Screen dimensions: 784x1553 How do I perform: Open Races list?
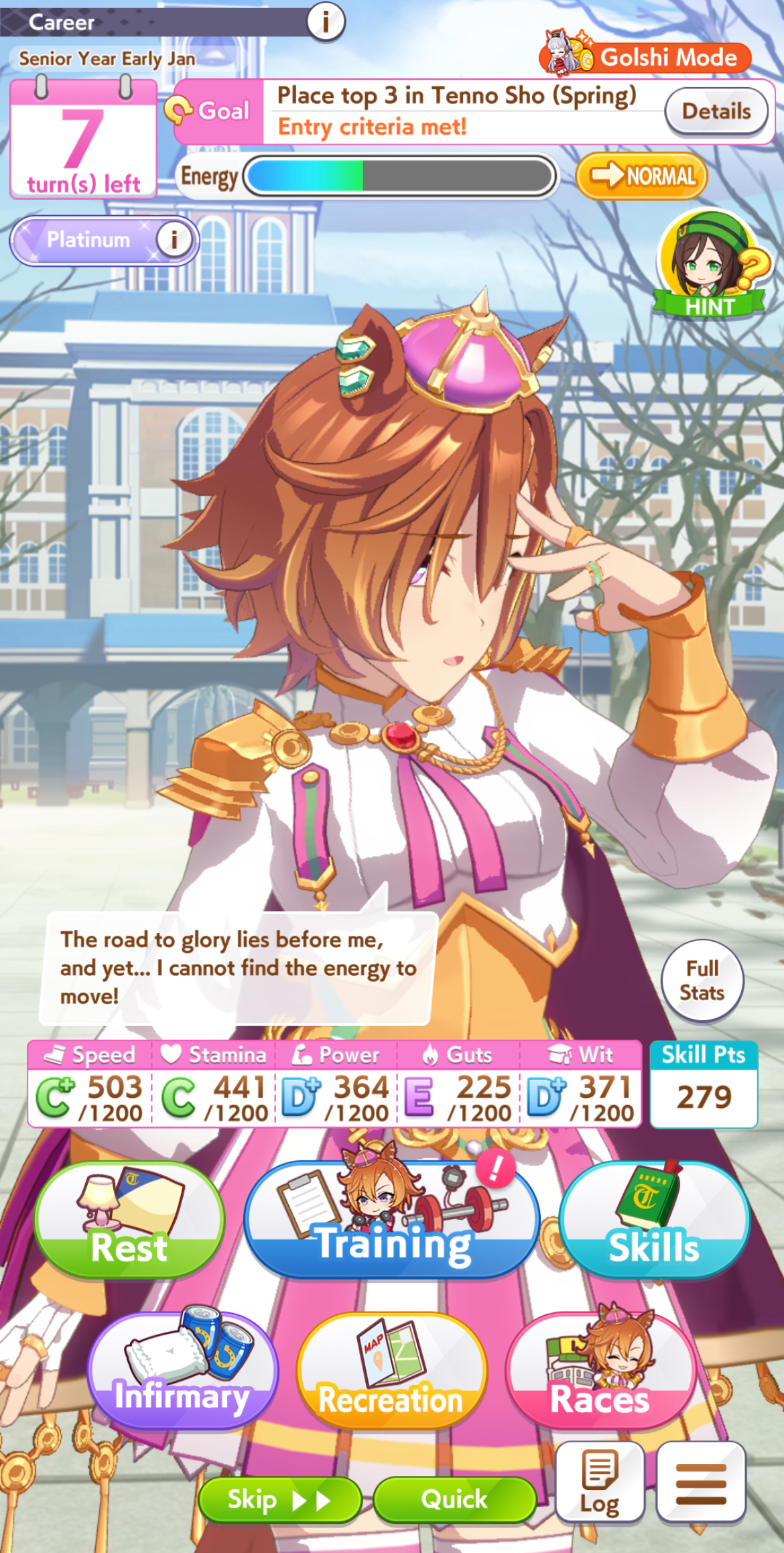[601, 1371]
